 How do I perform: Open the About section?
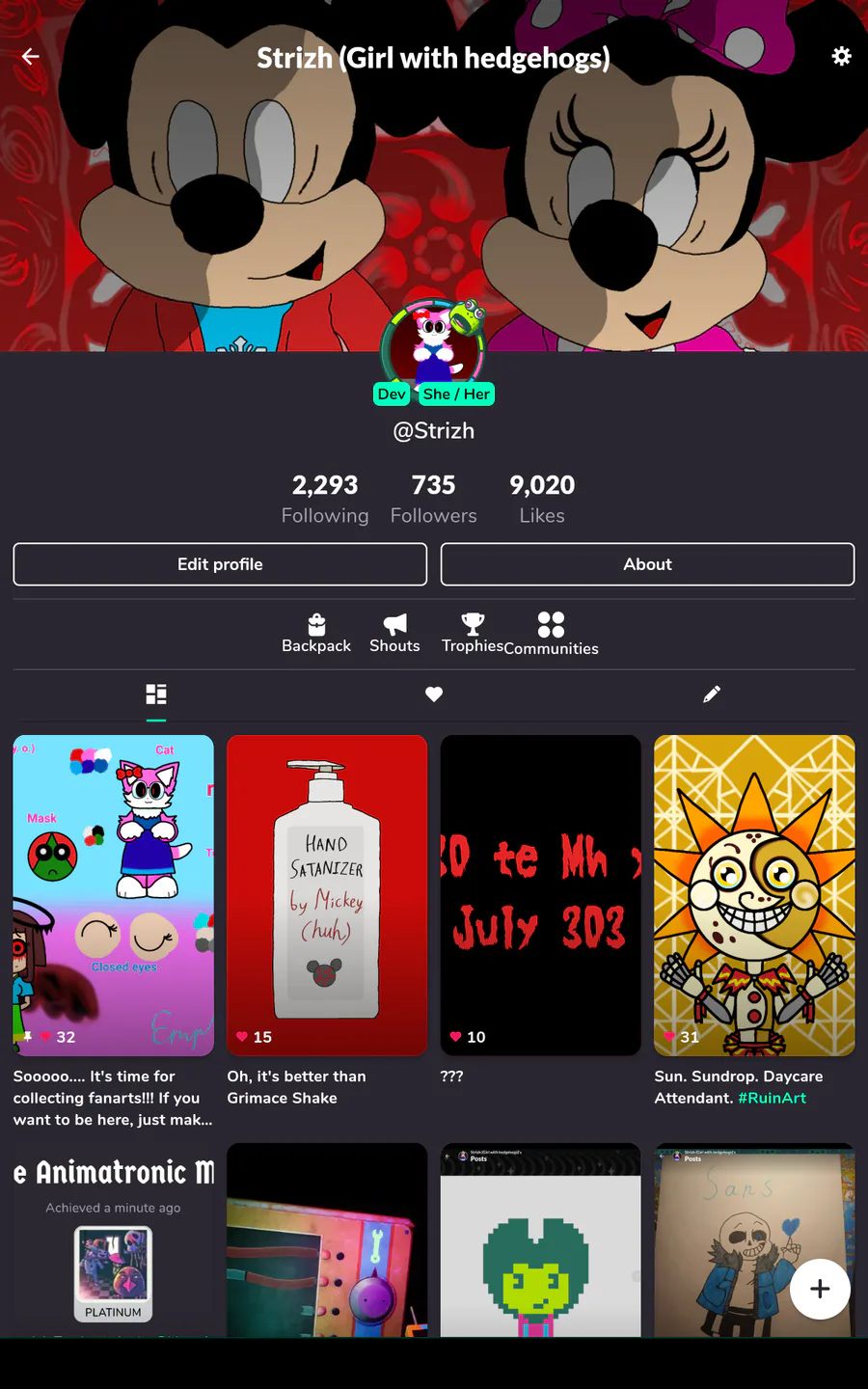(647, 564)
